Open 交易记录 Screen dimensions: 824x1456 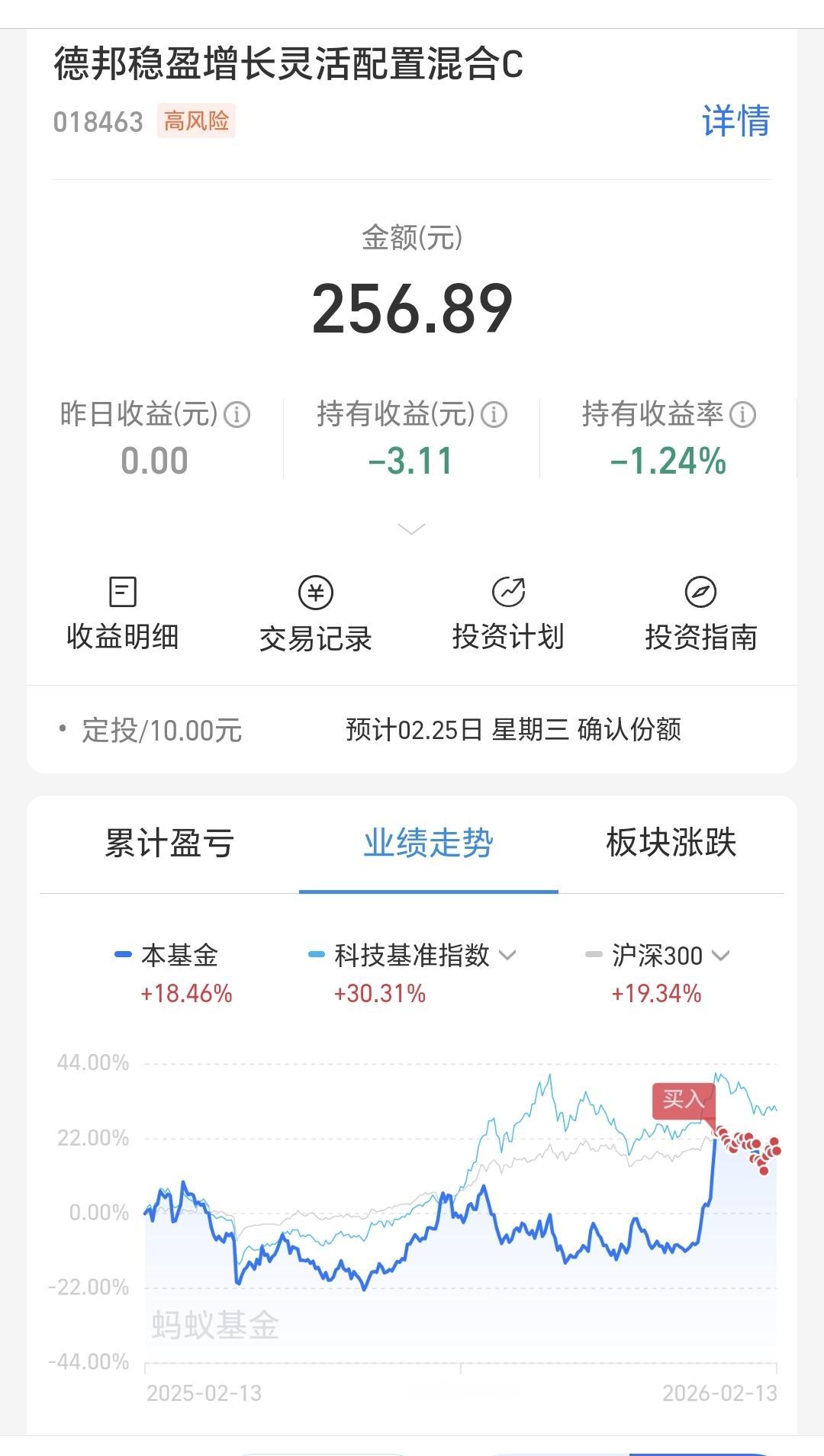(x=315, y=615)
